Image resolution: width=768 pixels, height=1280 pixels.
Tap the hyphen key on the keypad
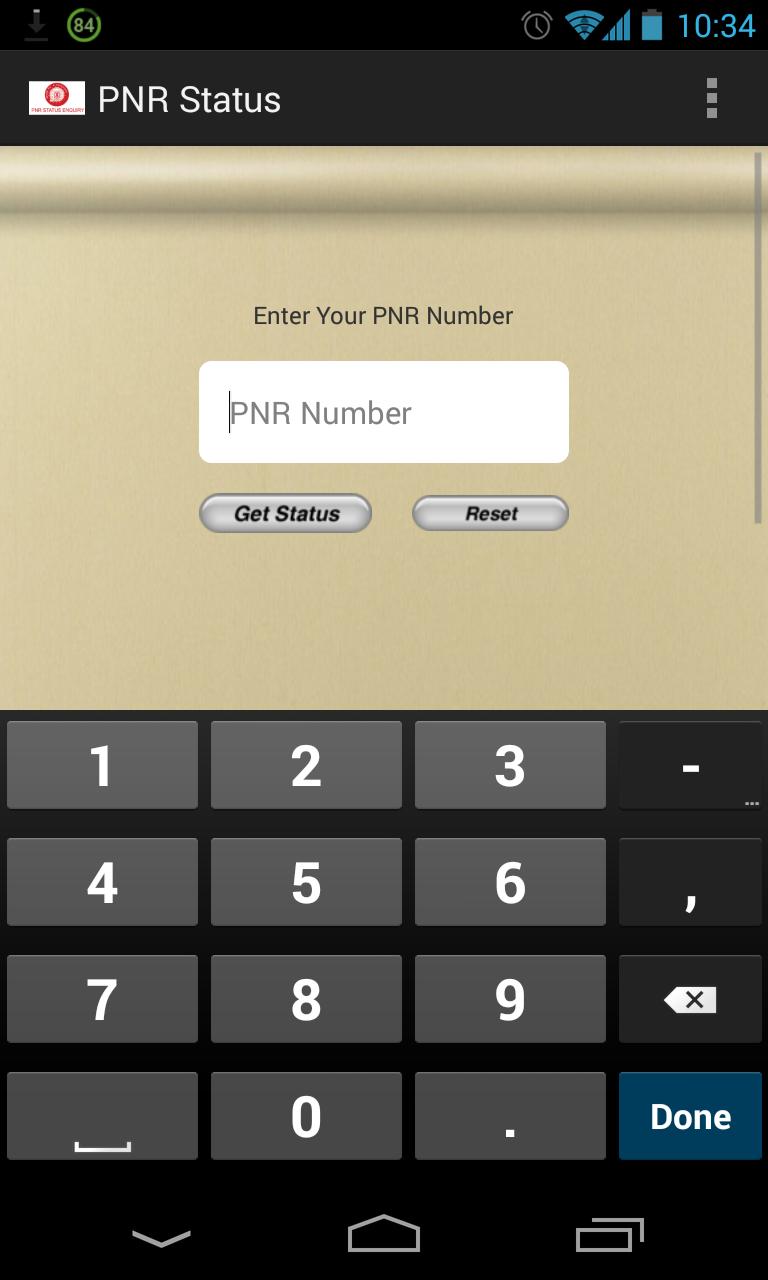click(689, 765)
